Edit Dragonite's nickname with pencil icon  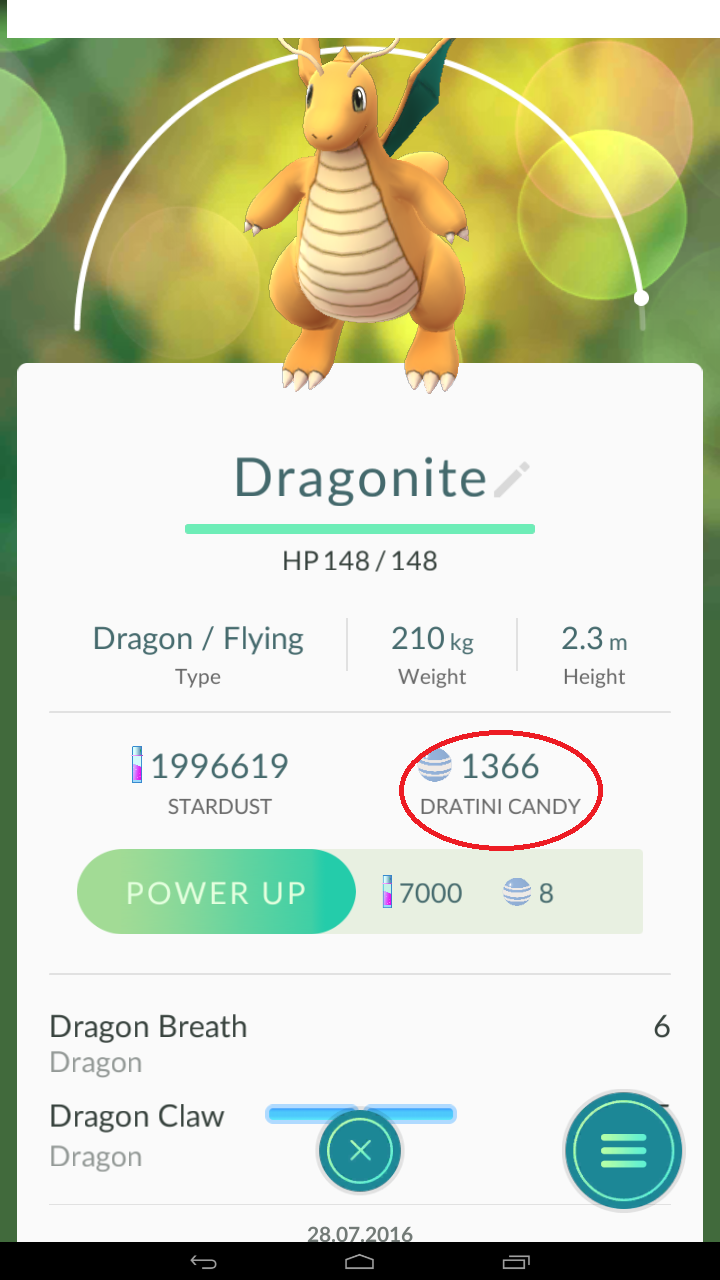pyautogui.click(x=511, y=480)
